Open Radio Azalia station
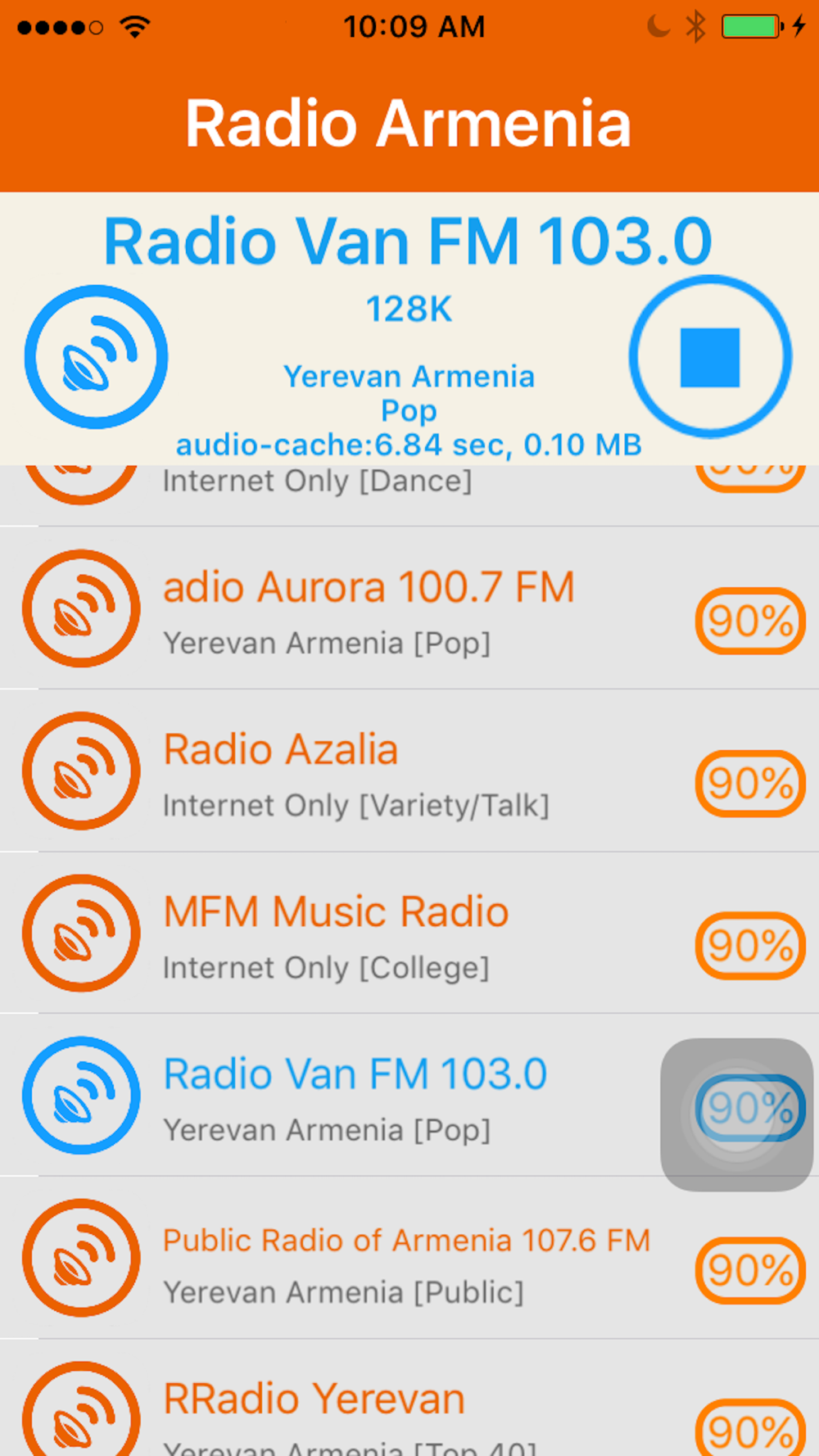The height and width of the screenshot is (1456, 819). 409,771
